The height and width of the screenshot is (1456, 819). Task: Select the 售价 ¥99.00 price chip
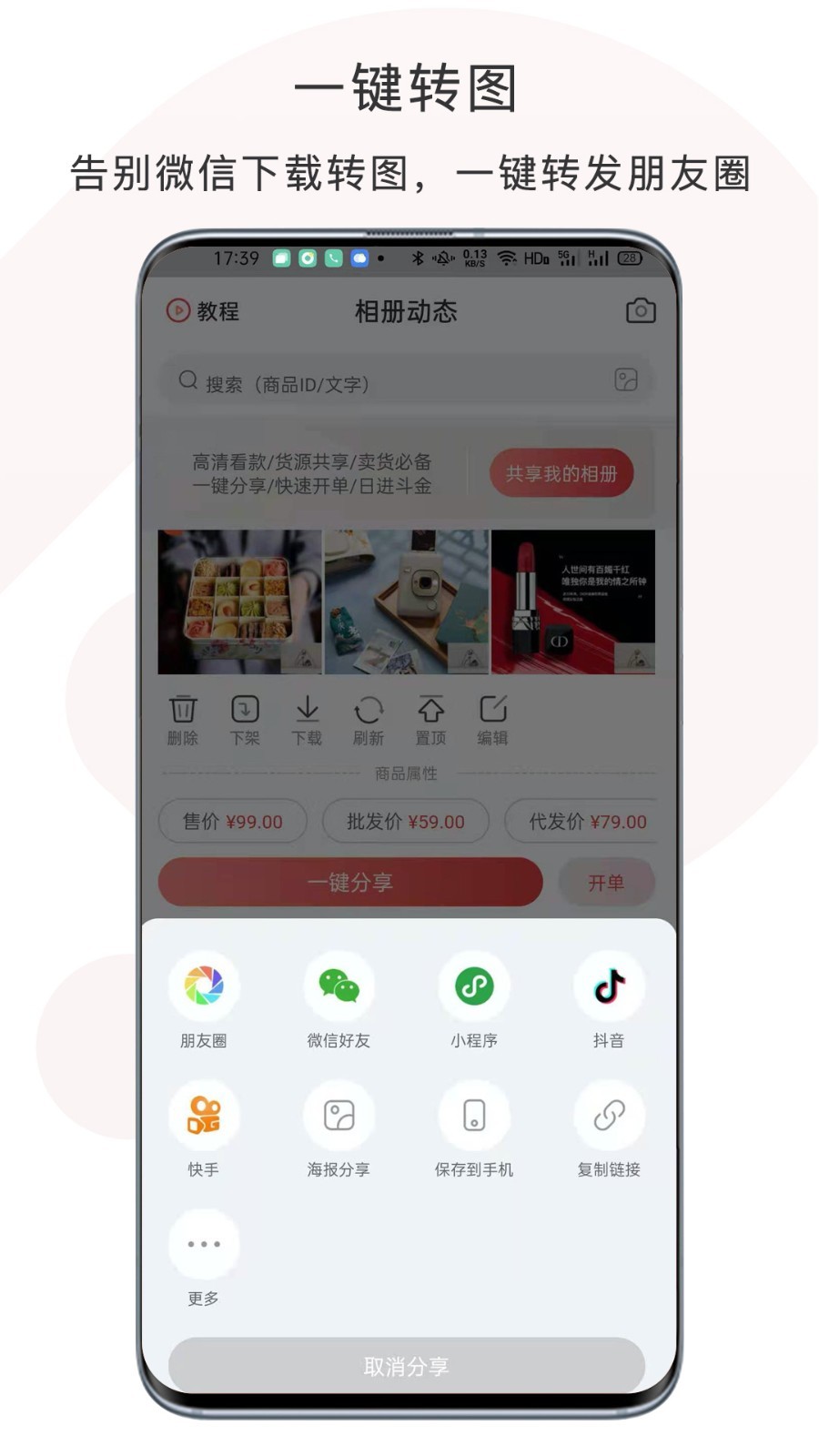pos(232,820)
